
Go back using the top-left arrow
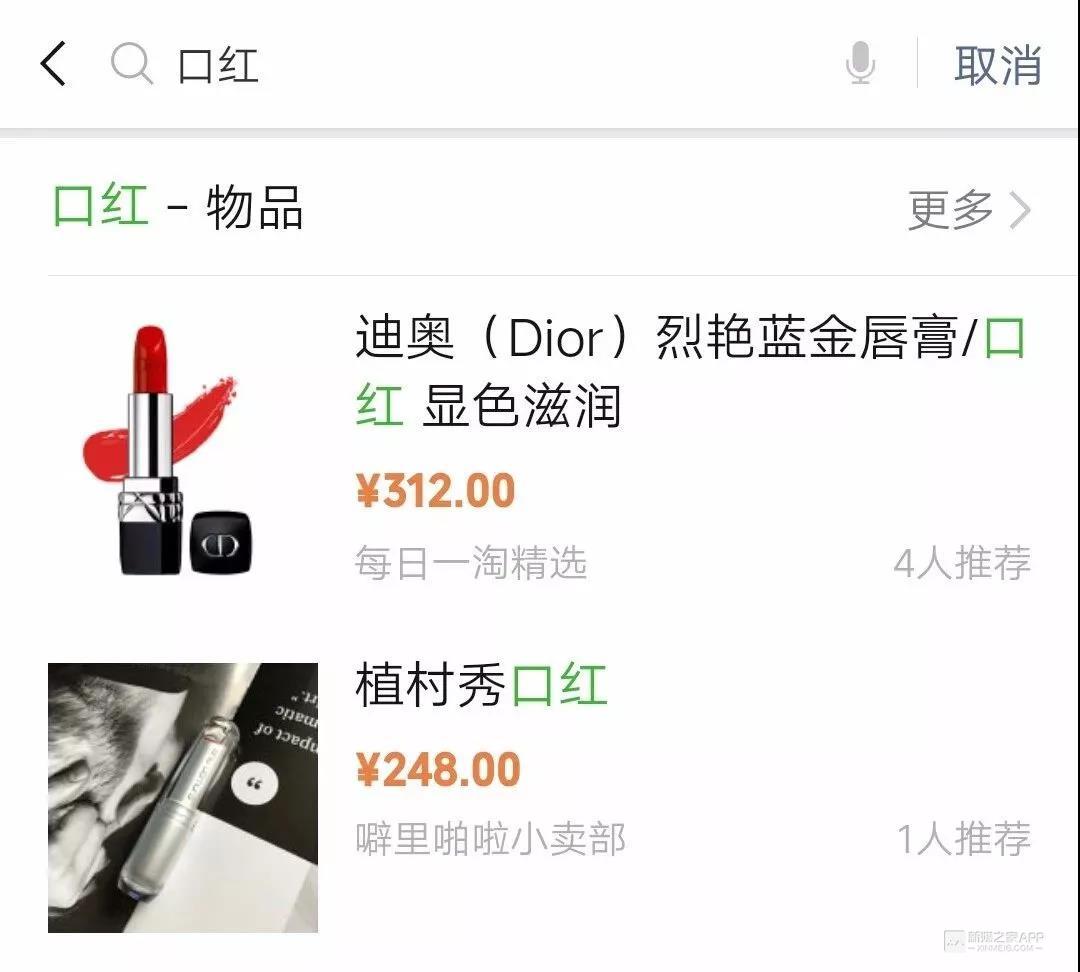54,65
